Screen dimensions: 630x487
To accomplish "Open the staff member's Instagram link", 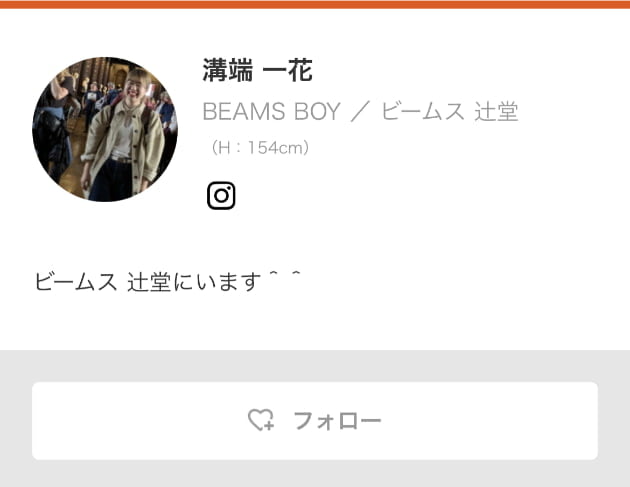I will pos(221,196).
